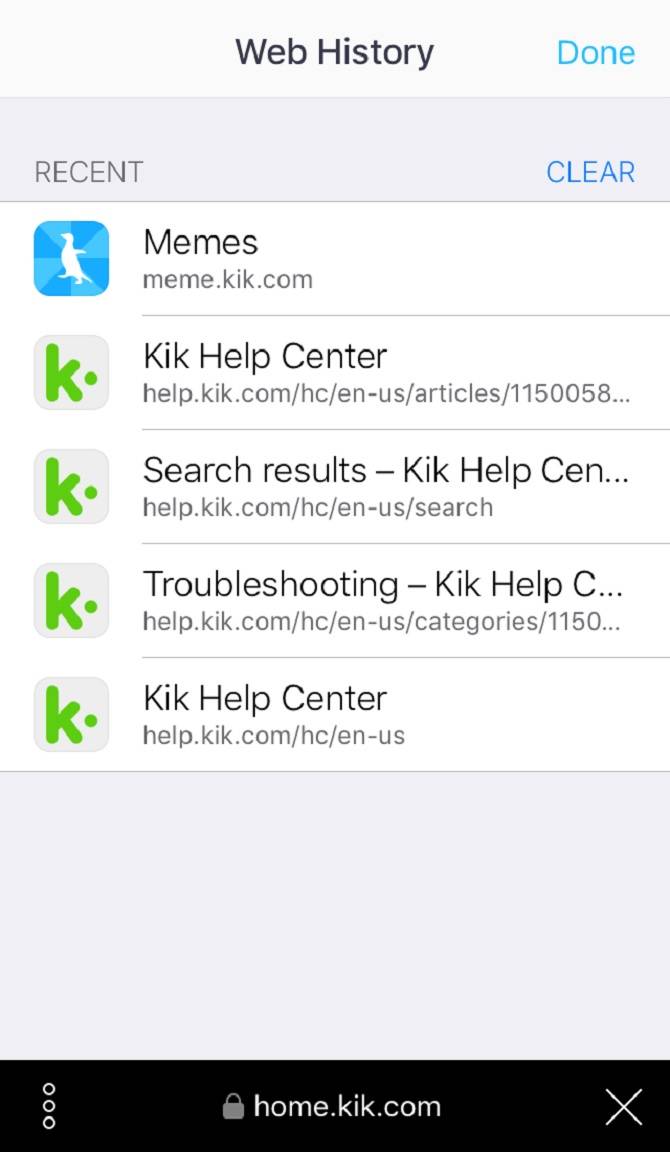Tap the home.kik.com address bar
Image resolution: width=670 pixels, height=1152 pixels.
point(332,1106)
